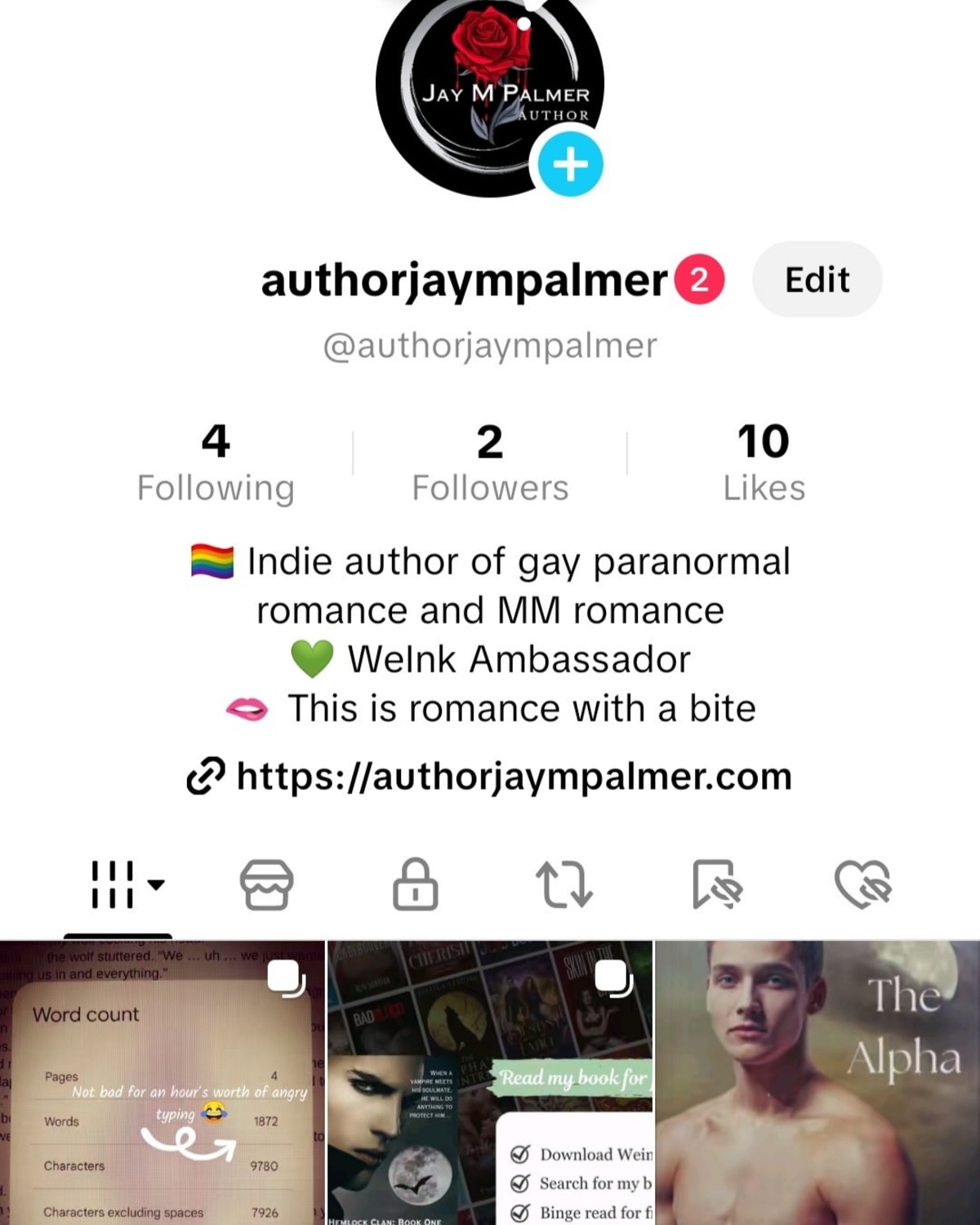This screenshot has height=1225, width=980.
Task: Tap the blue plus on the profile photo
Action: click(570, 165)
